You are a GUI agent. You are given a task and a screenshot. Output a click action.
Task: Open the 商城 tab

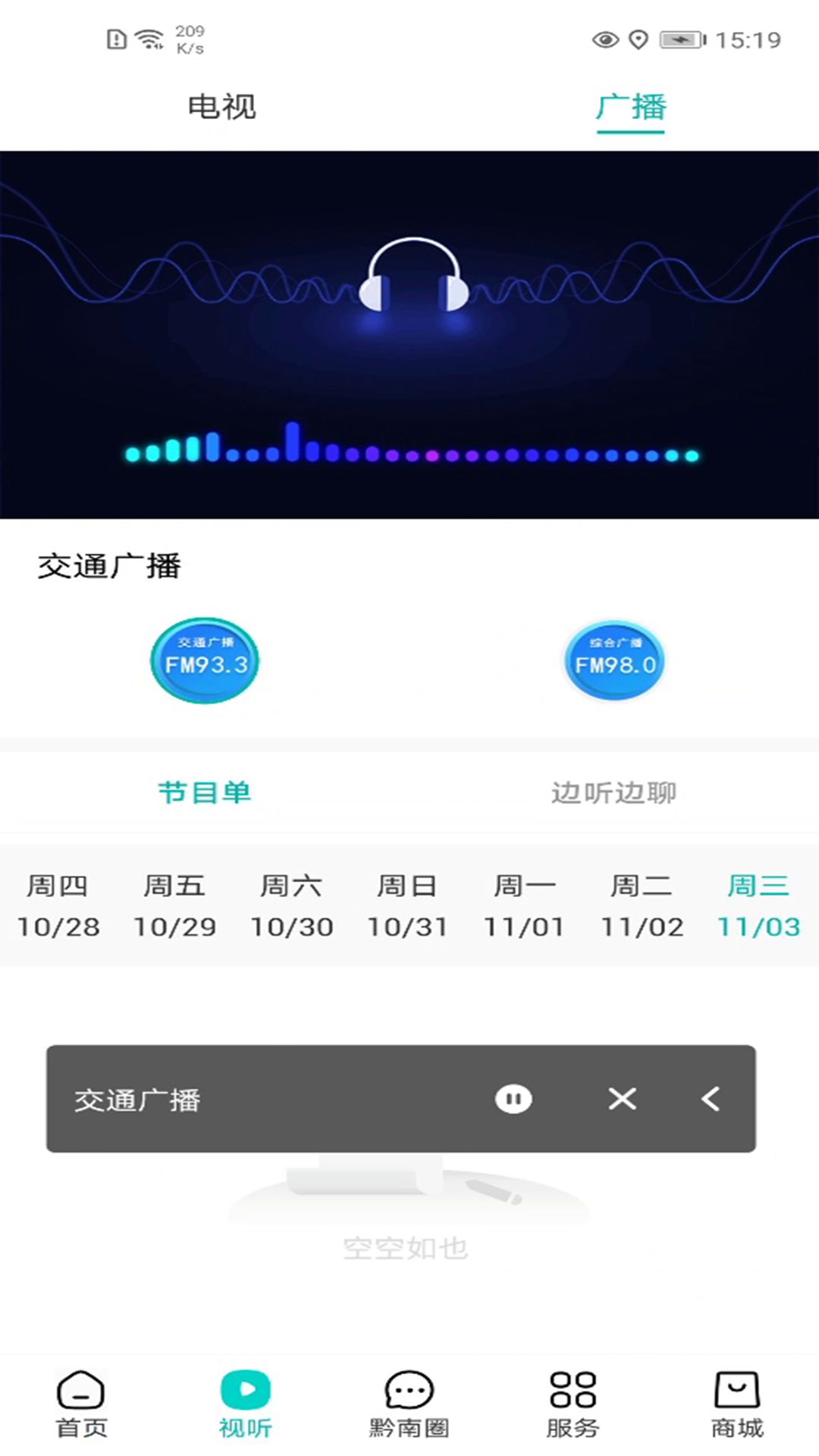(x=736, y=1404)
